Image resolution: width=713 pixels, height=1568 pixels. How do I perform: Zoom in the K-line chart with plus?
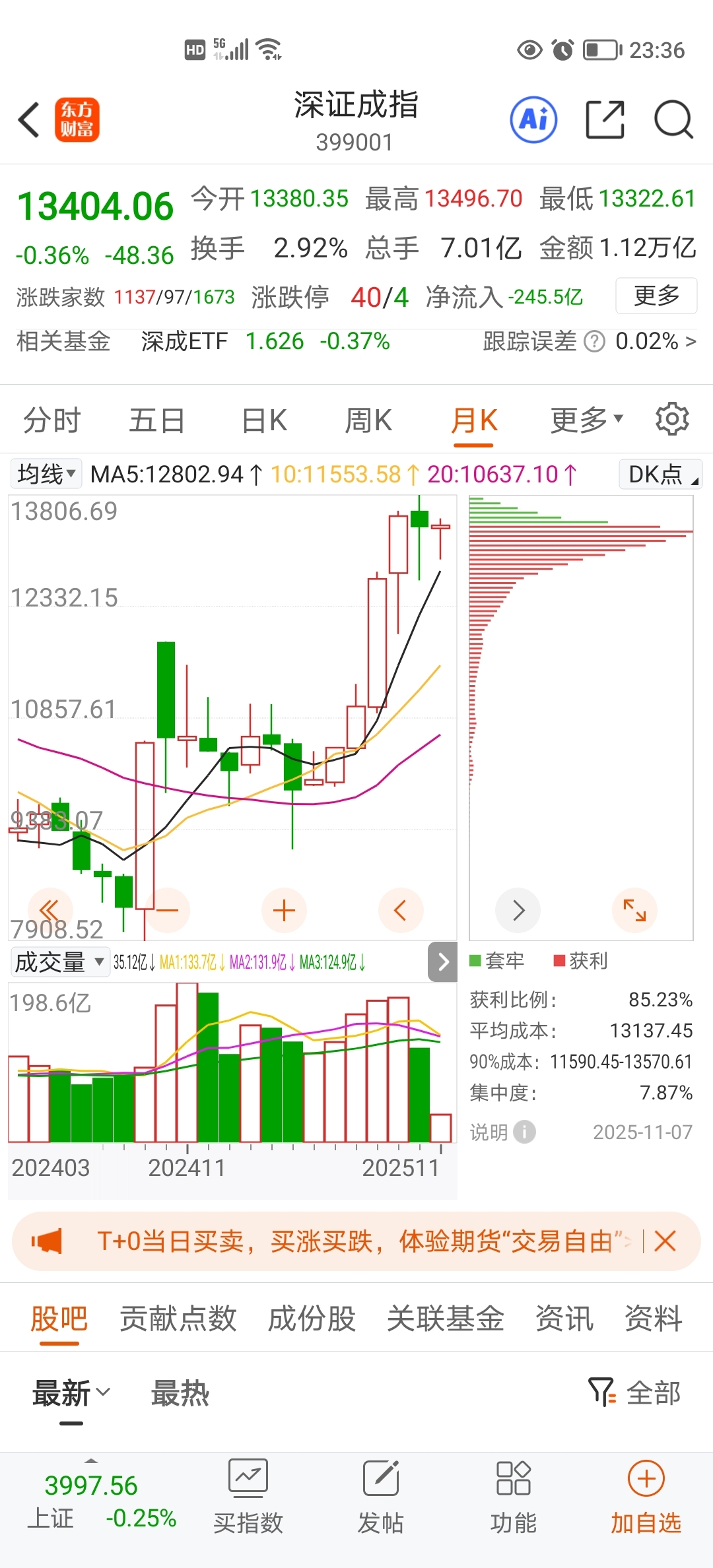(x=284, y=911)
